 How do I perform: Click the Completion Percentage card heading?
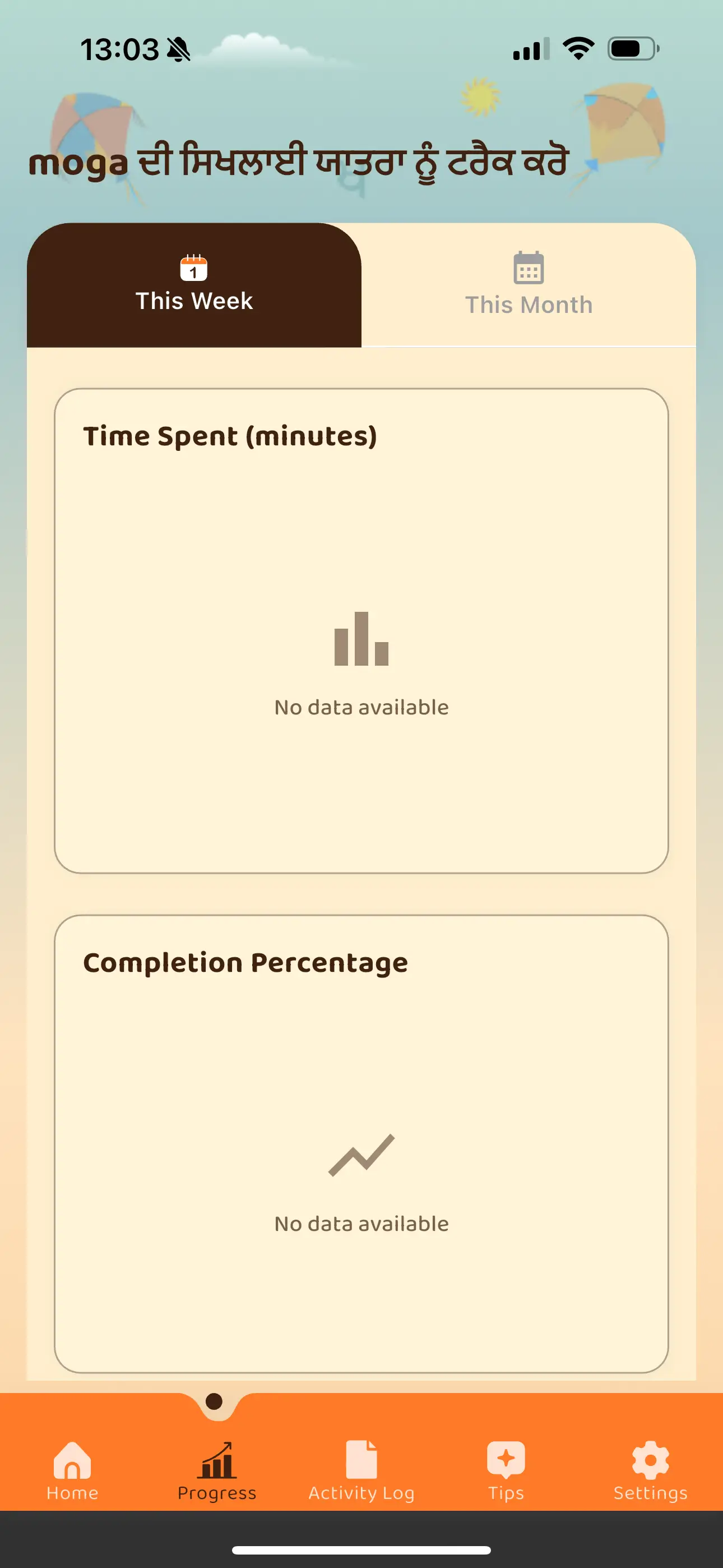(245, 962)
